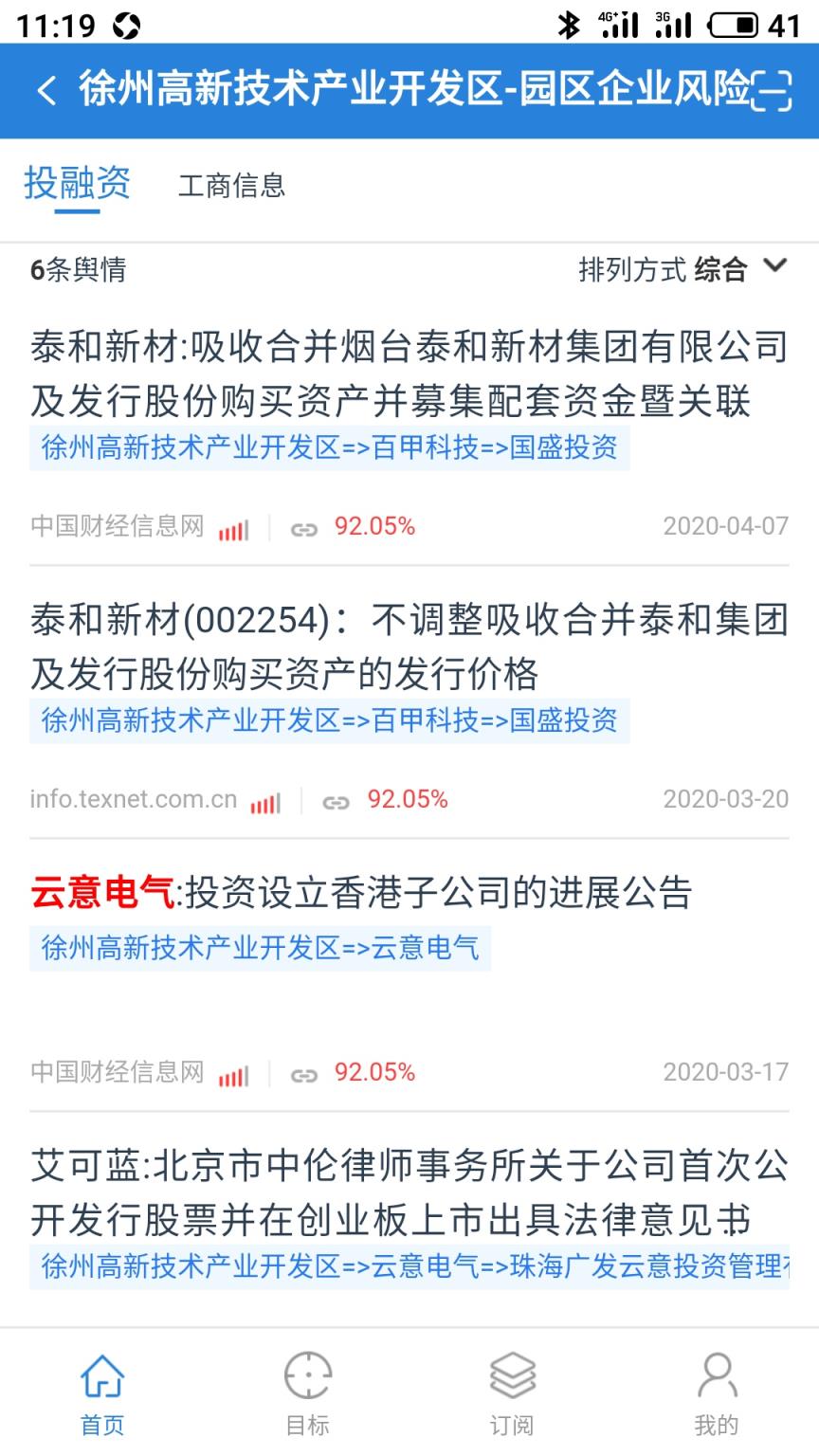Tap the red heat bars beside 中国财经信息网

[233, 527]
